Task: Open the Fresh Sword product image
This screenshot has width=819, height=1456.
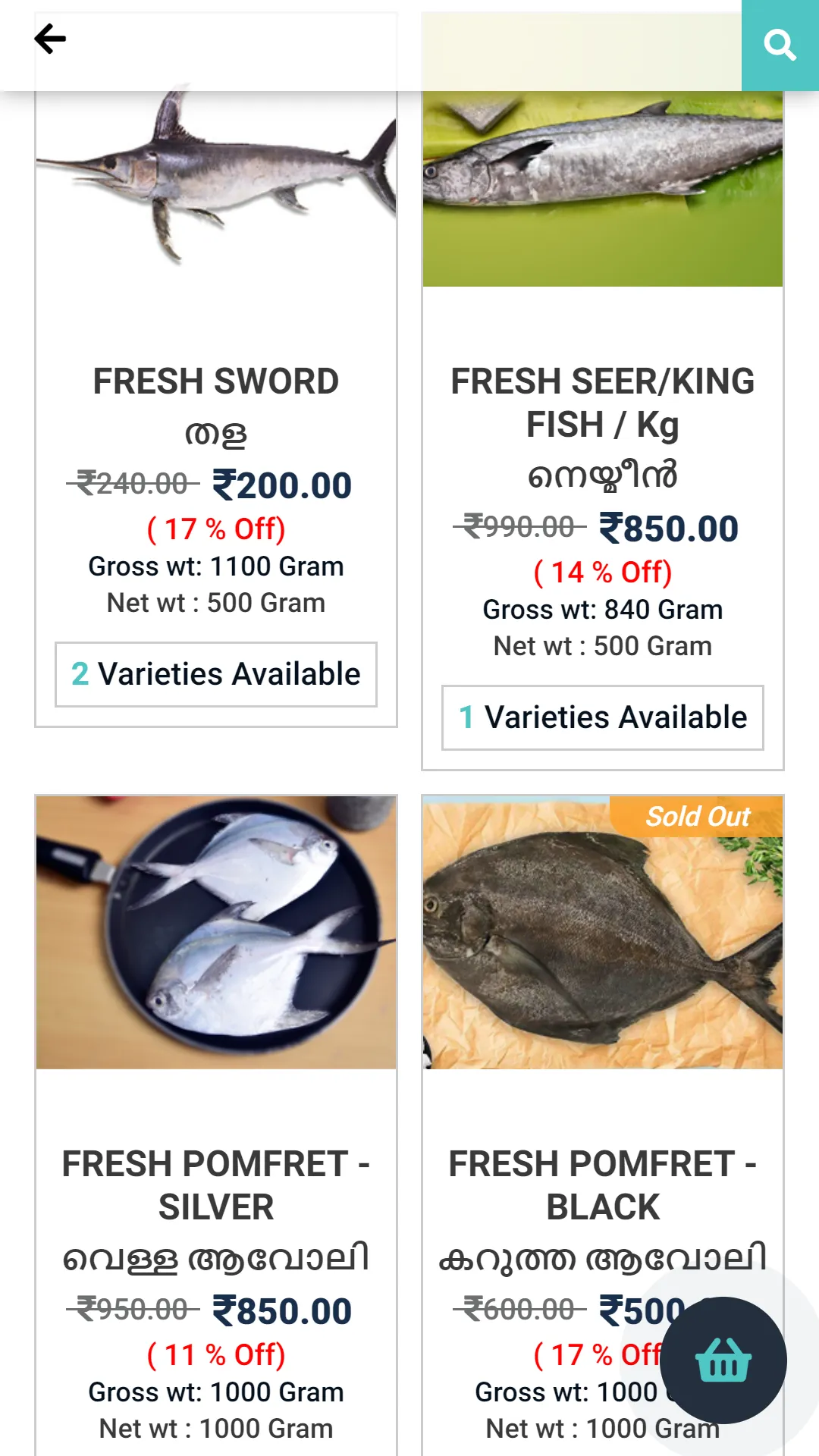Action: click(x=216, y=182)
